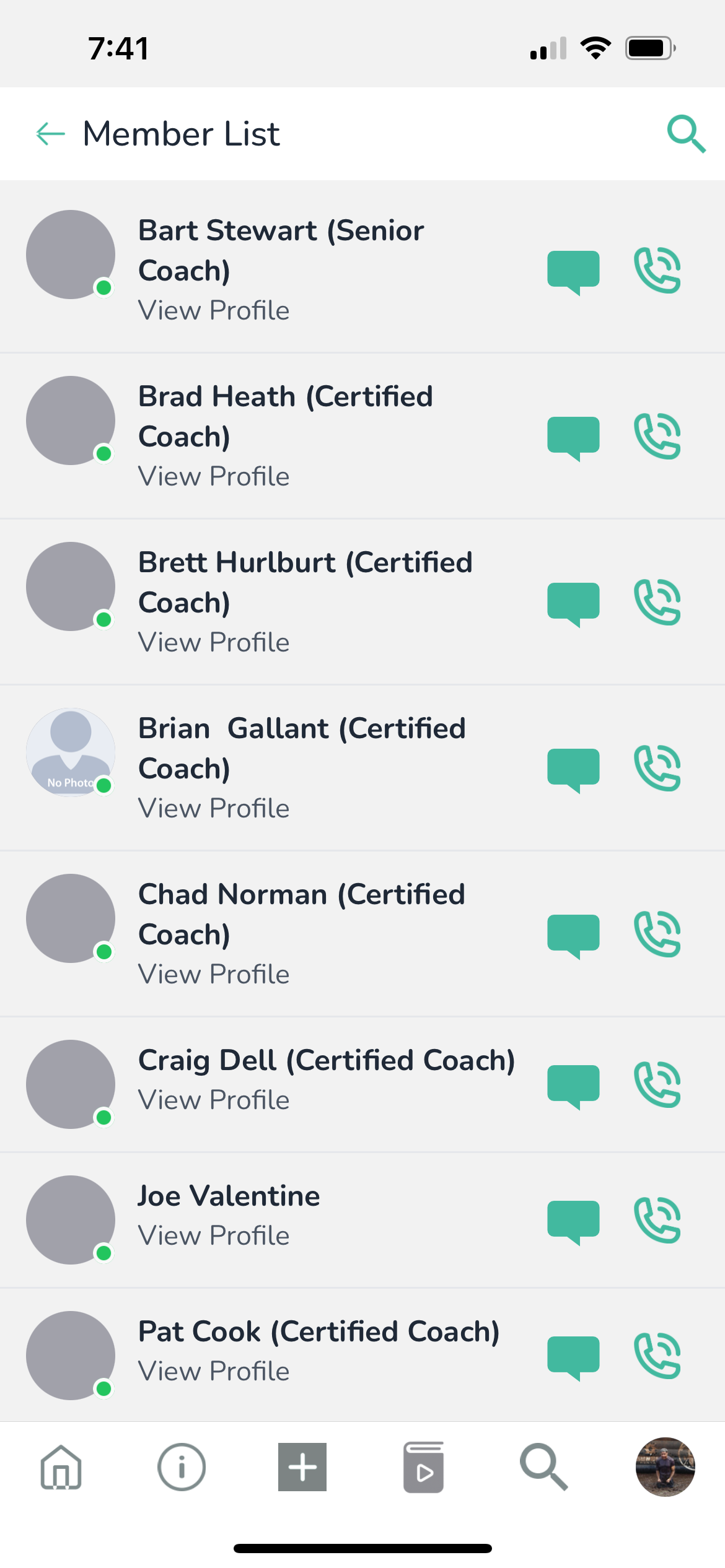The height and width of the screenshot is (1568, 725).
Task: Open Brian Gallant's profile link
Action: coord(214,809)
